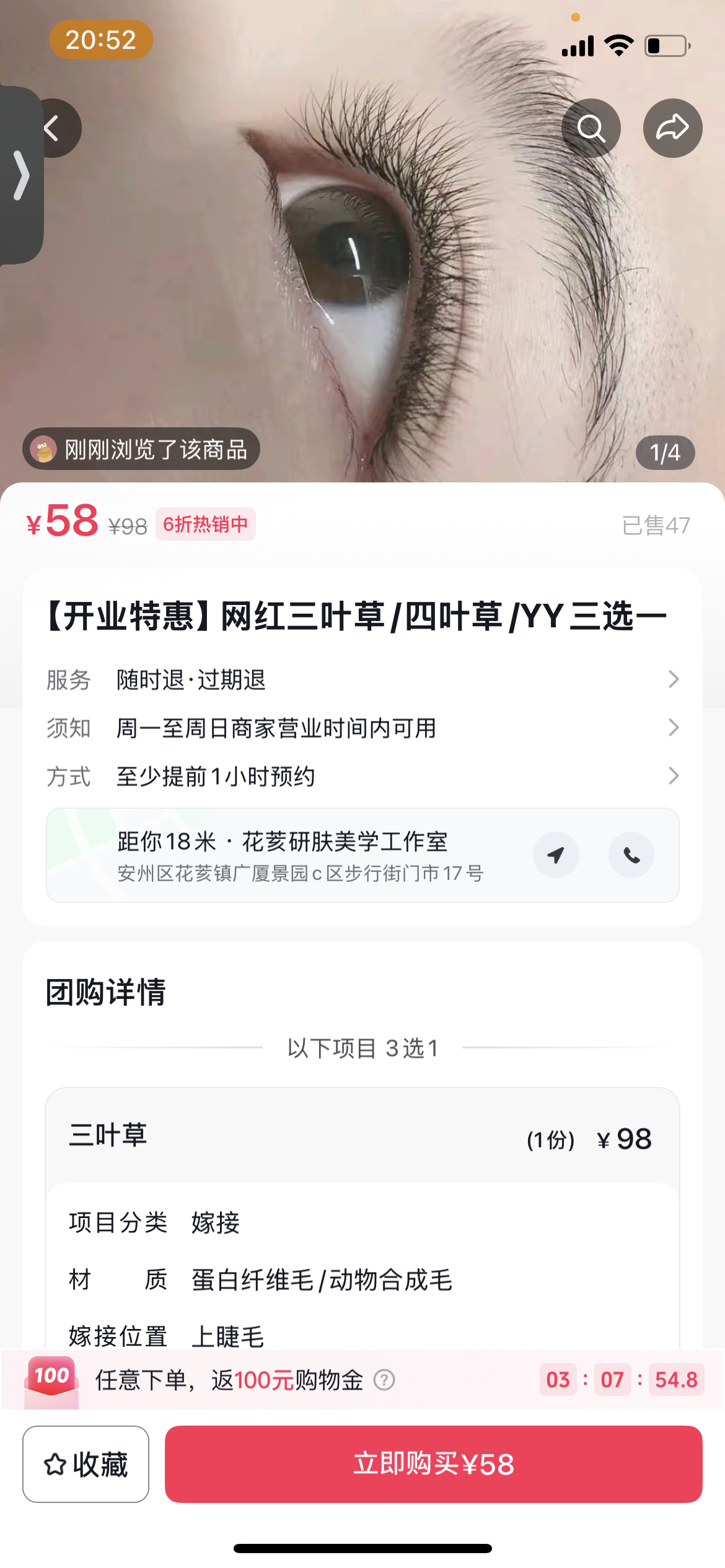Add this deal to 收藏
Viewport: 725px width, 1568px height.
click(86, 1464)
